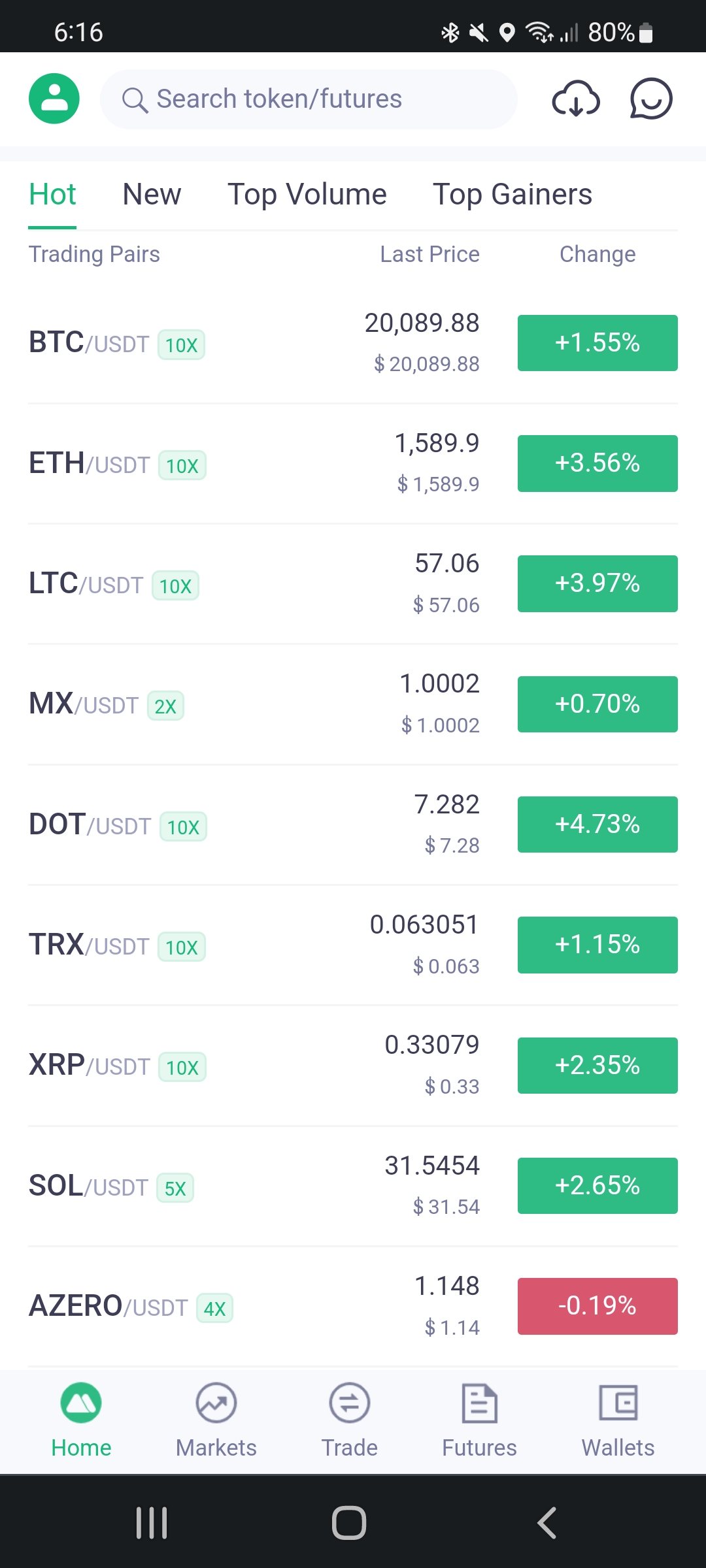Open the LTC/USDT trading pair
This screenshot has height=1568, width=706.
tap(353, 584)
